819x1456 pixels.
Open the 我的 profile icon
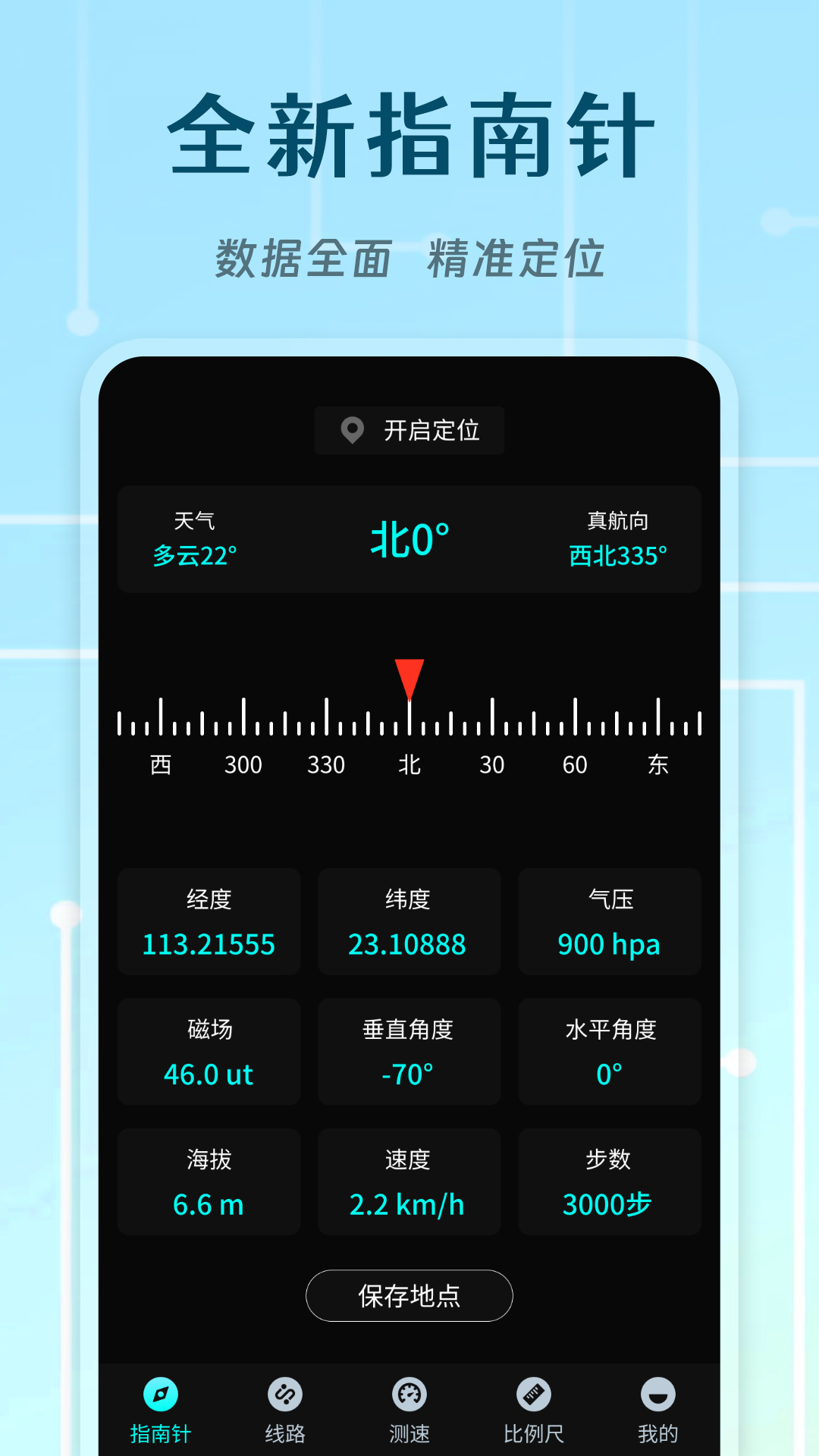(x=658, y=1398)
